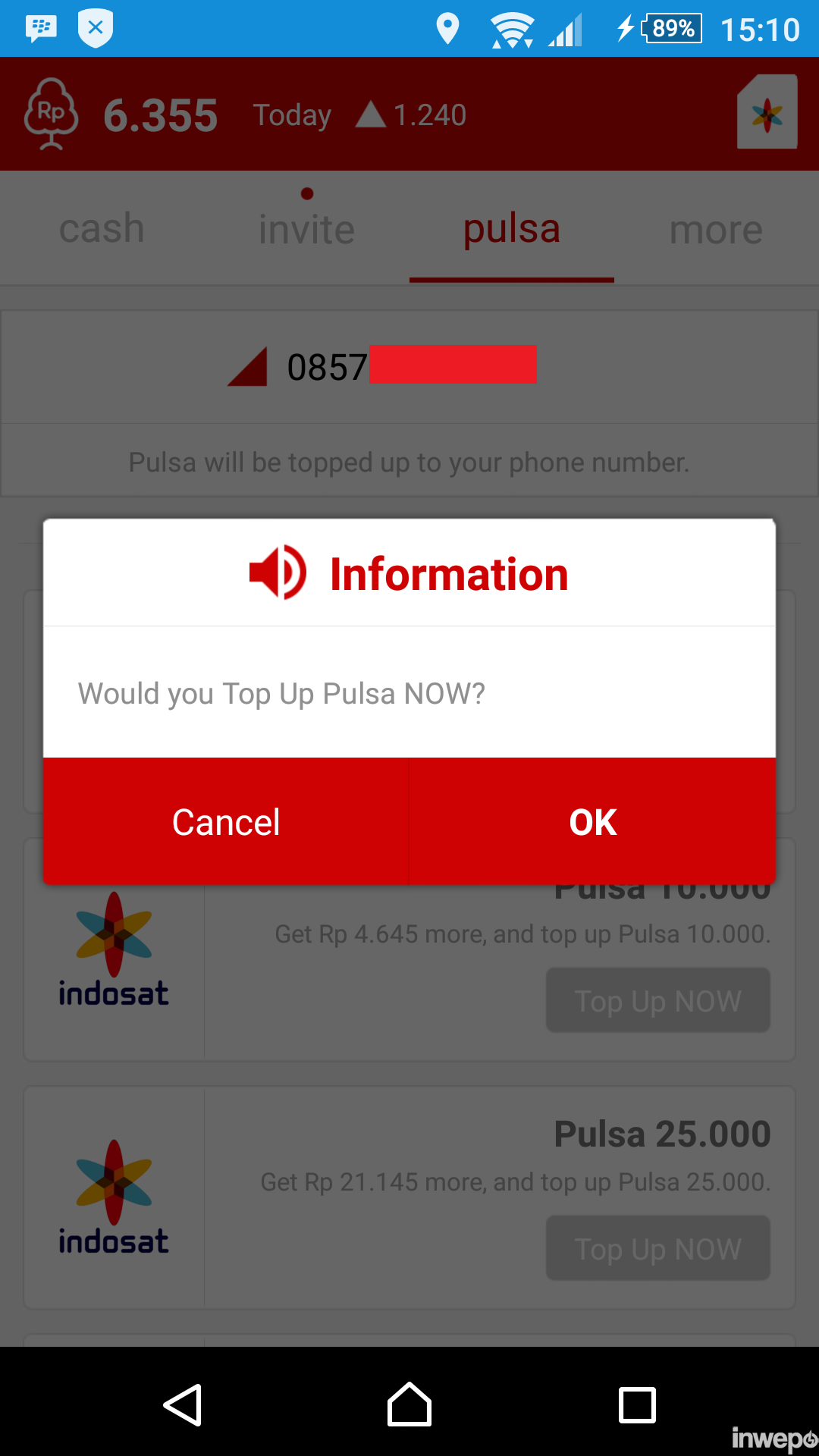Tap the Rp tree balance logo
Viewport: 819px width, 1456px height.
point(50,114)
